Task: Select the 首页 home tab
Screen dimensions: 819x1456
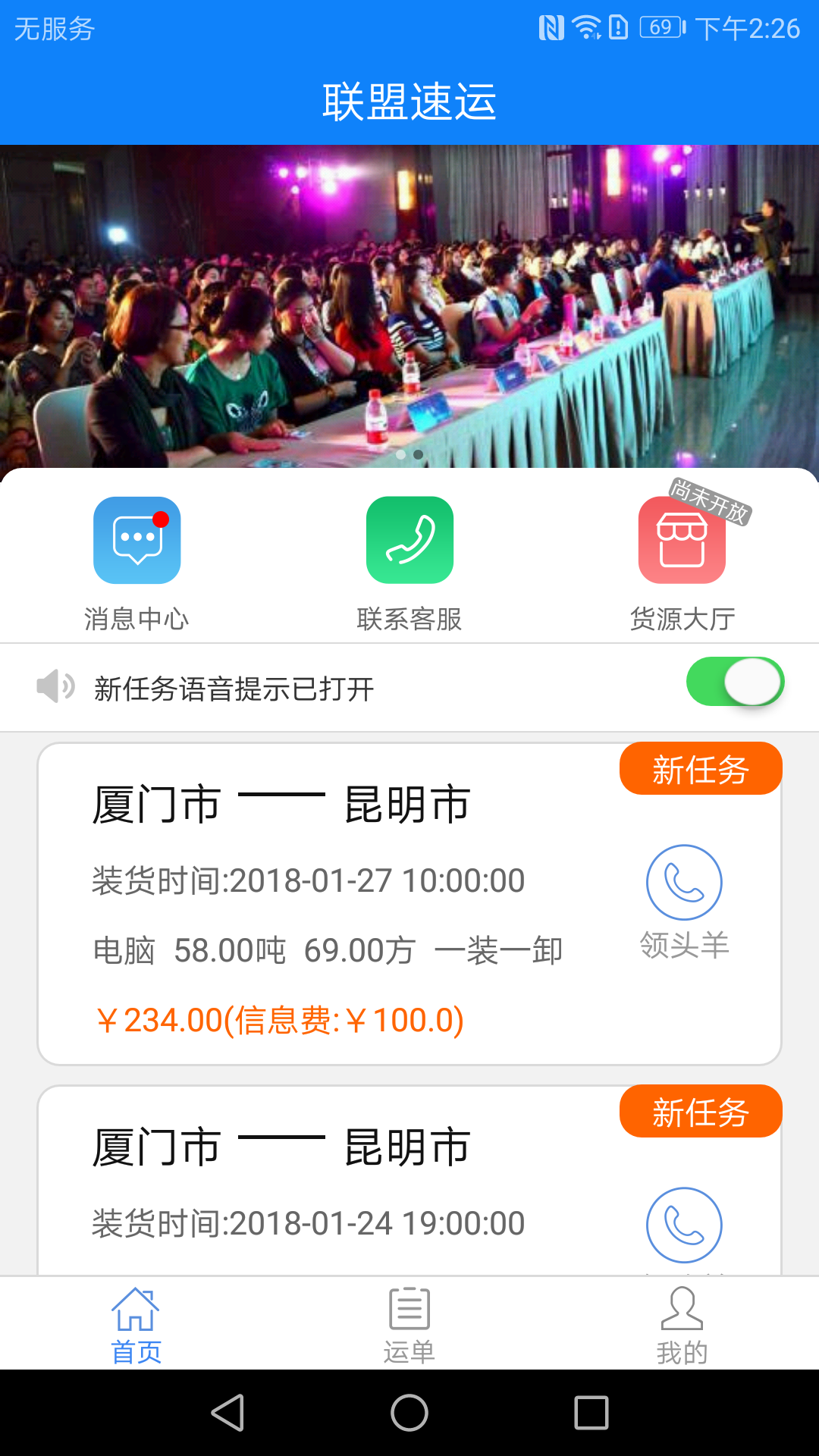Action: (136, 1325)
